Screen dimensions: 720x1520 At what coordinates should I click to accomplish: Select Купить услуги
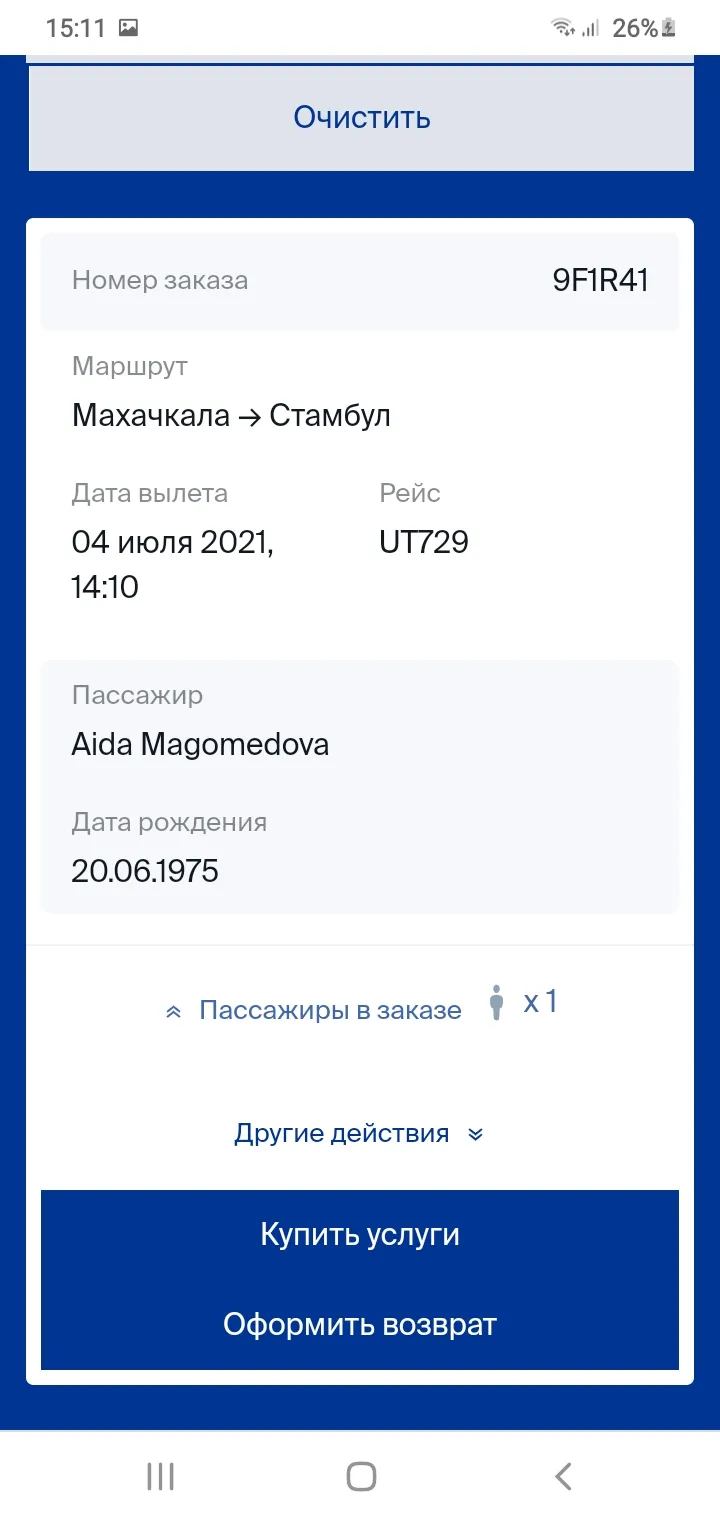[360, 1235]
